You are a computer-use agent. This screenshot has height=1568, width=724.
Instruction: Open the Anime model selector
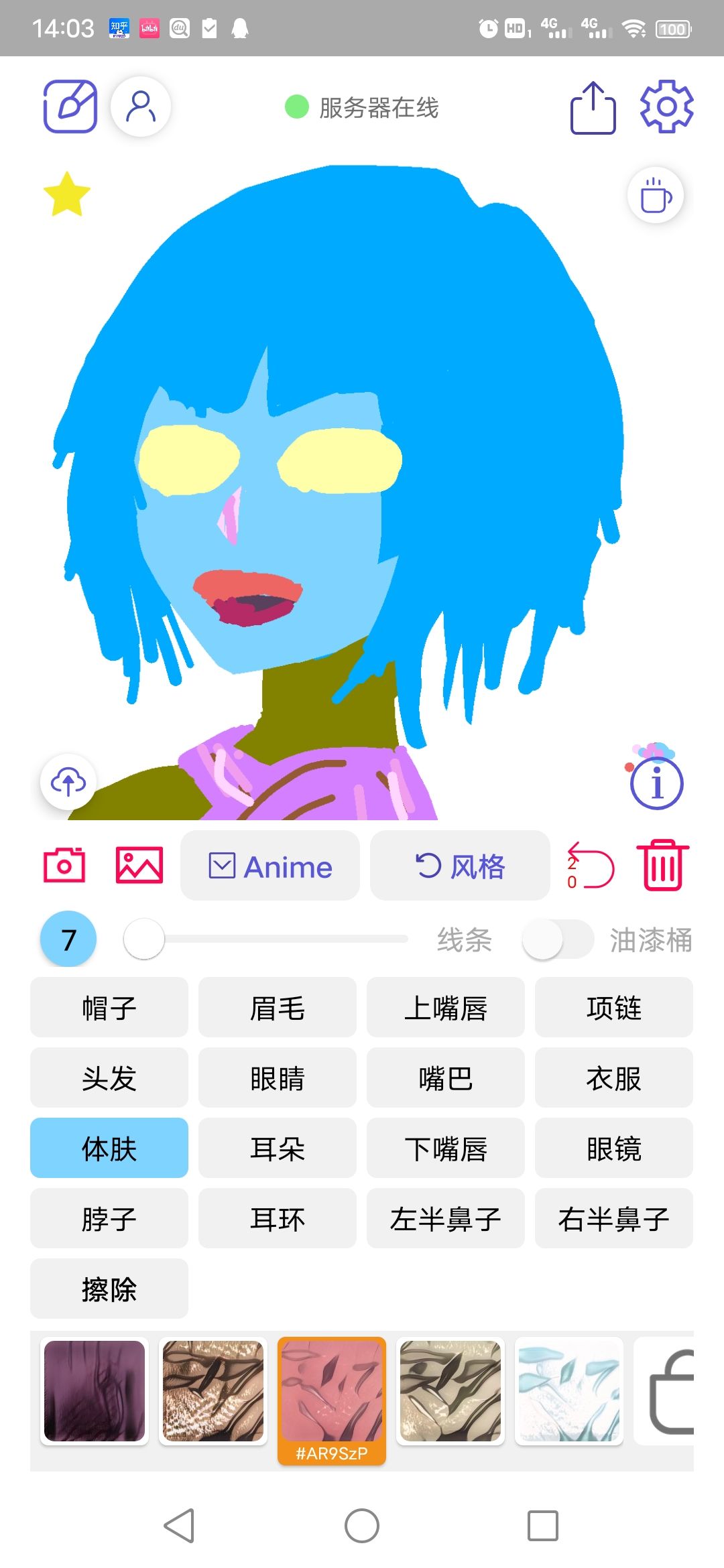point(270,866)
